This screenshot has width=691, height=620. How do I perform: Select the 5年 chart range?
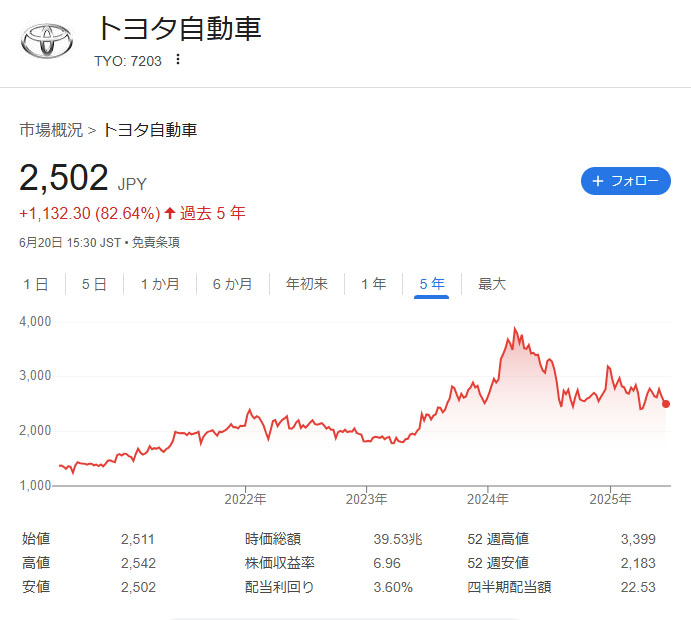coord(432,284)
